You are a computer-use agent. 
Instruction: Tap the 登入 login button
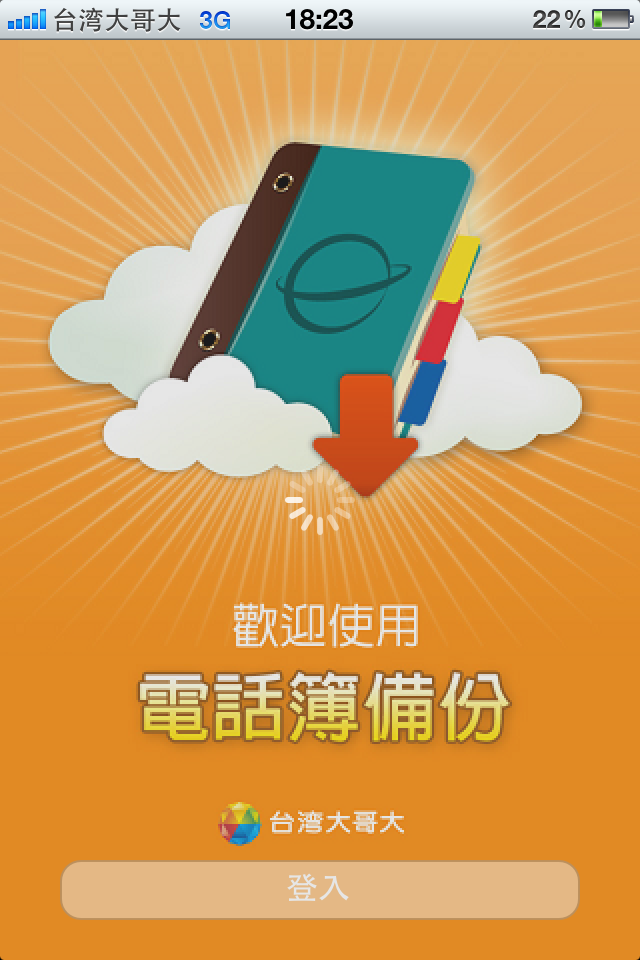pos(320,889)
